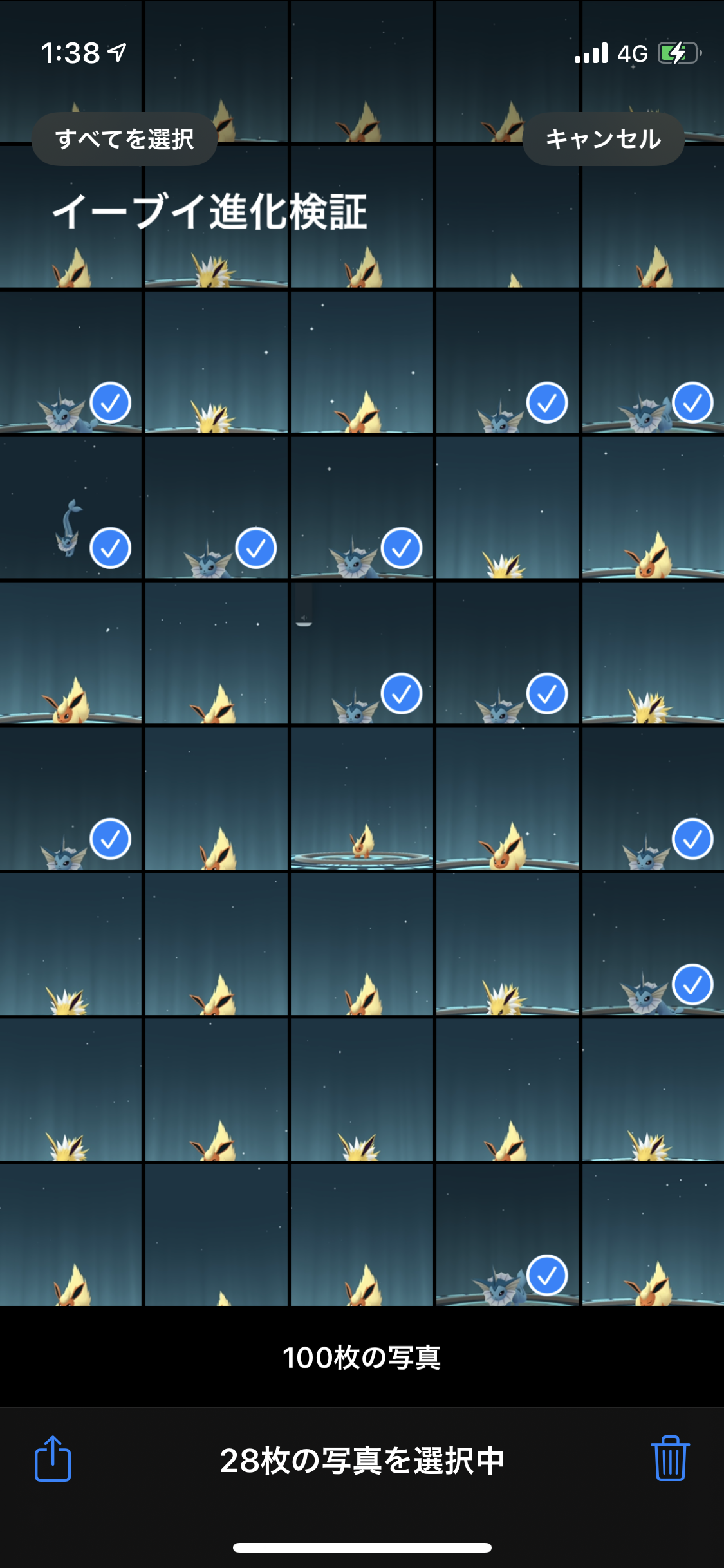Tap すべてを選択 to select all photos
The width and height of the screenshot is (724, 1568).
(x=124, y=139)
